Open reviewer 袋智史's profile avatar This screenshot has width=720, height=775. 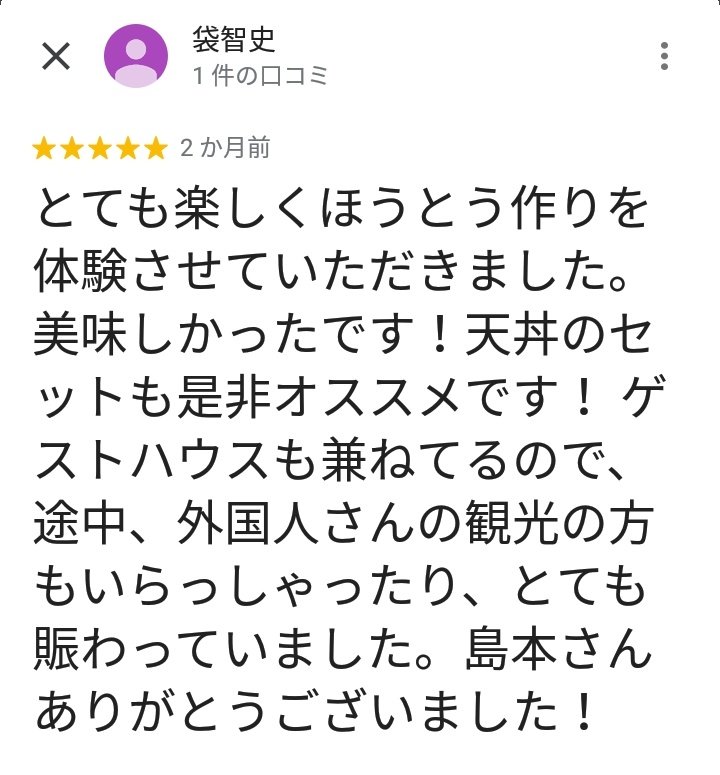[136, 56]
